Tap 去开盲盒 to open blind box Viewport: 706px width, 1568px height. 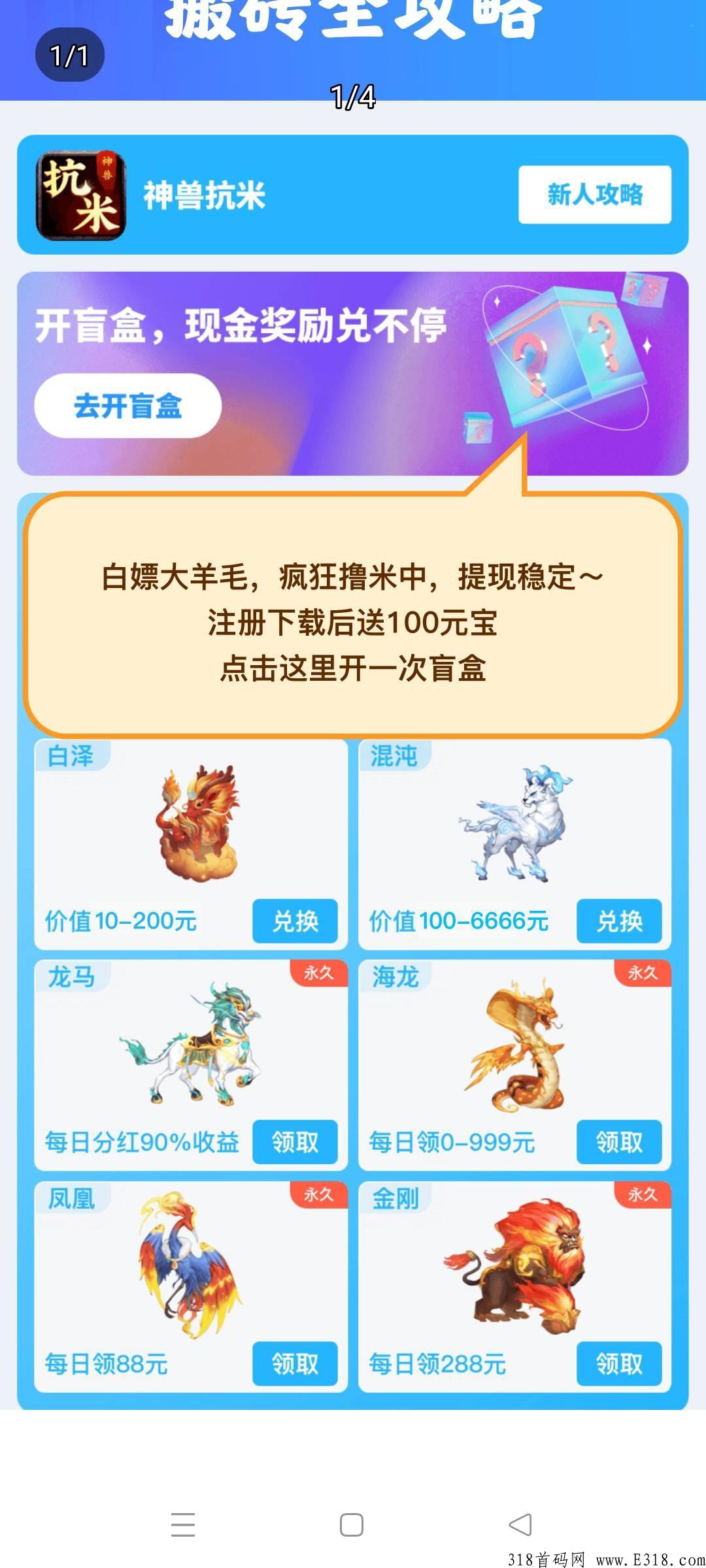click(129, 406)
